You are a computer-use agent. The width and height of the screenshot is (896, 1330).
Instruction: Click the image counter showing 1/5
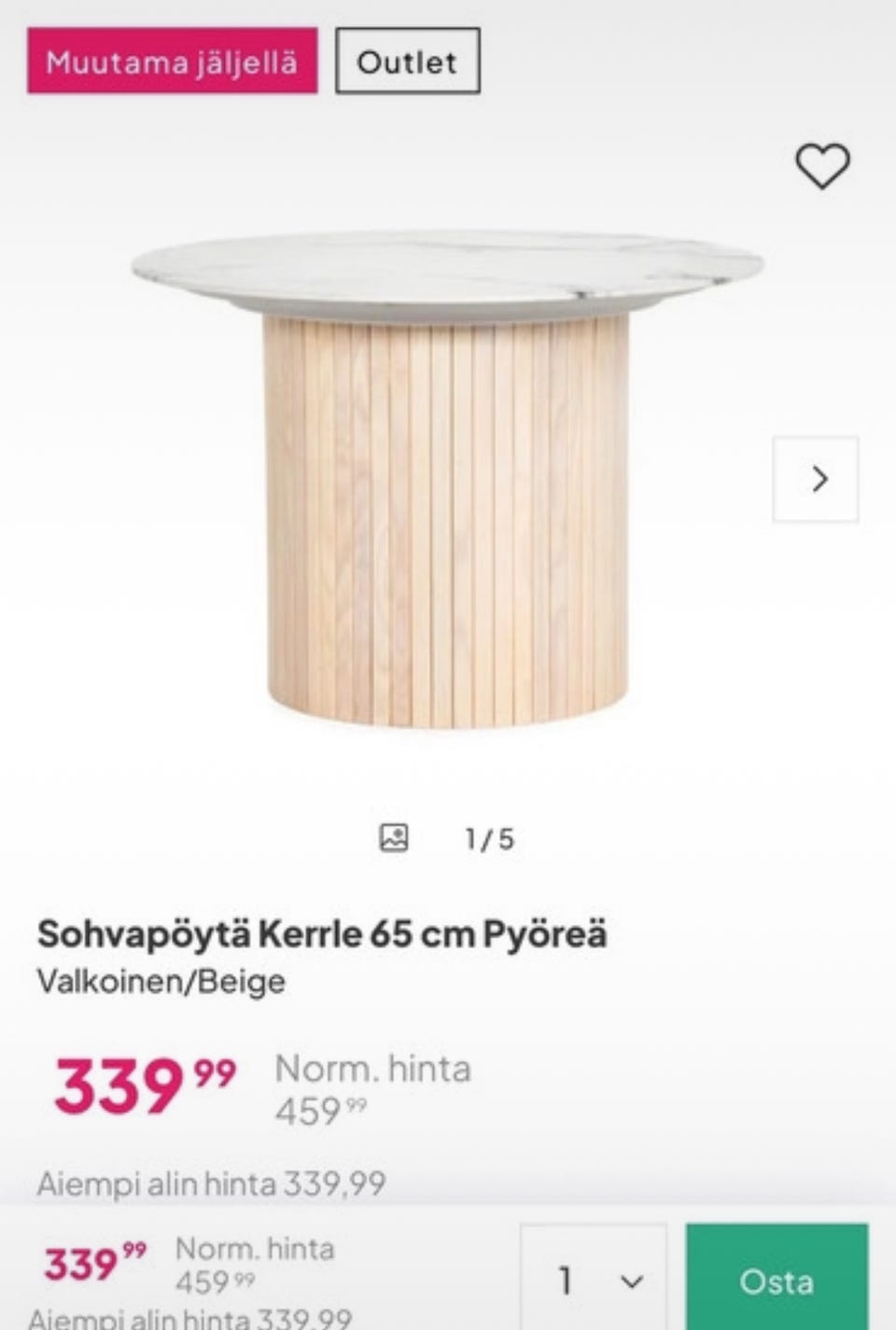tap(492, 837)
